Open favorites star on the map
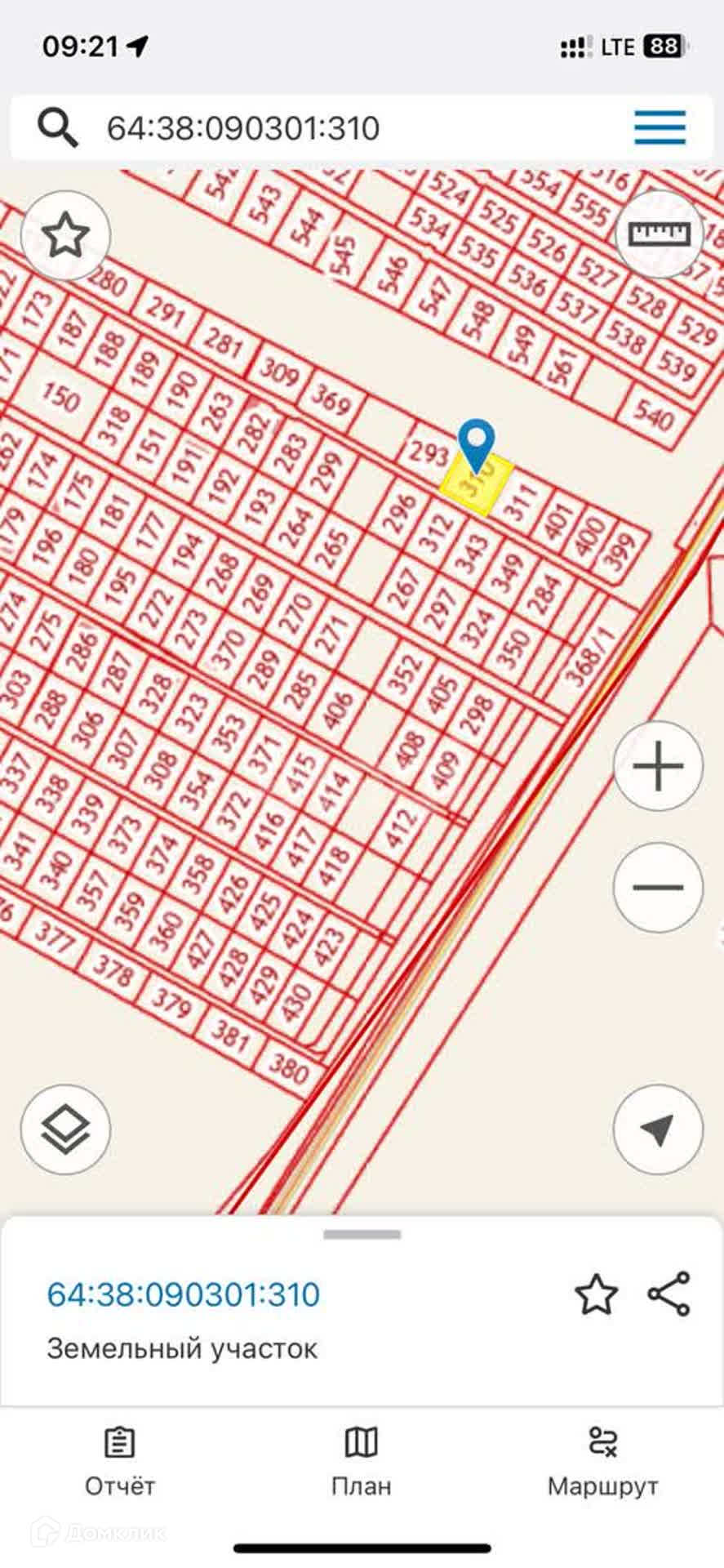Screen dimensions: 724x1568 (x=65, y=237)
